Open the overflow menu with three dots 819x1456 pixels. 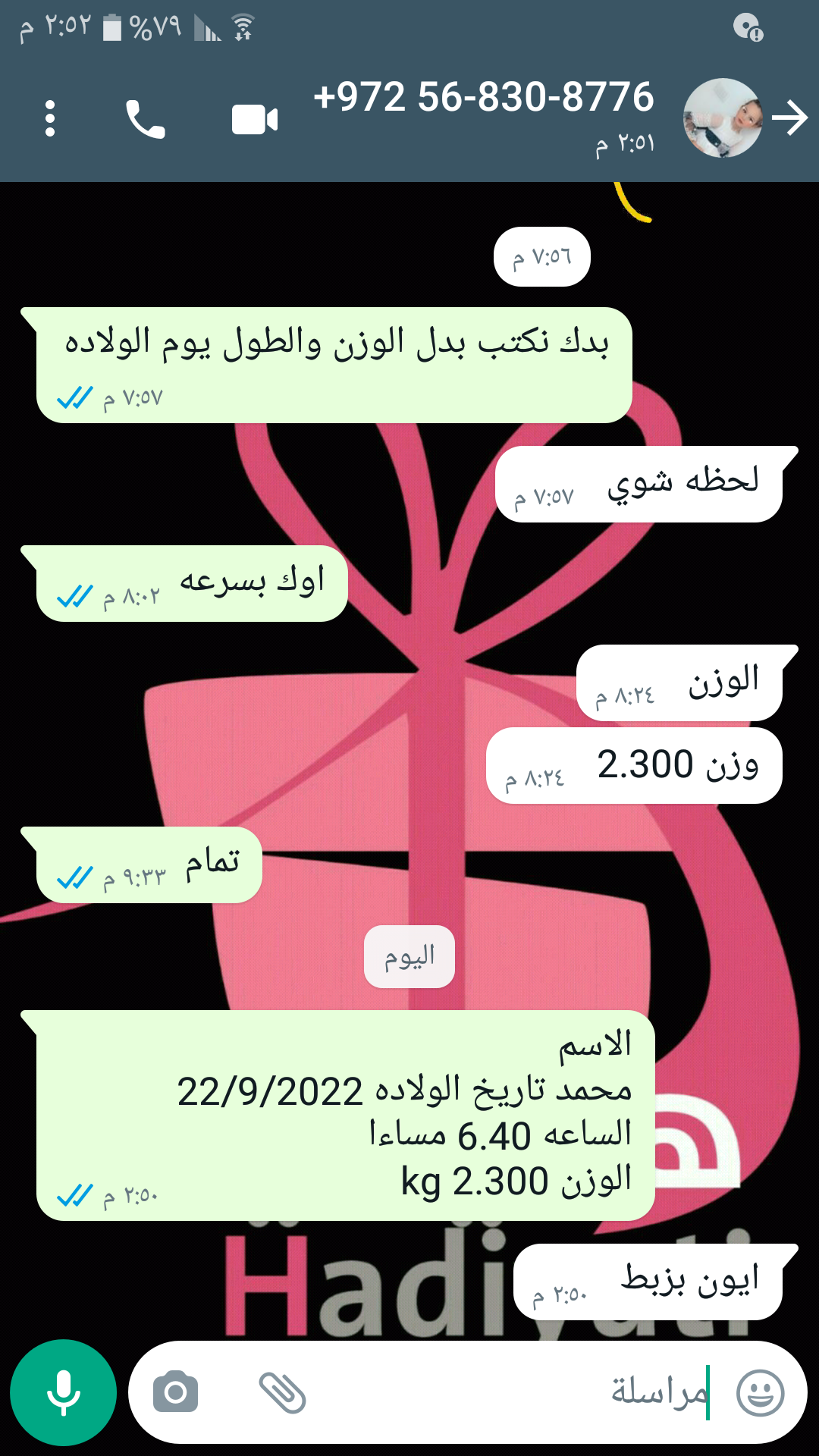(50, 119)
